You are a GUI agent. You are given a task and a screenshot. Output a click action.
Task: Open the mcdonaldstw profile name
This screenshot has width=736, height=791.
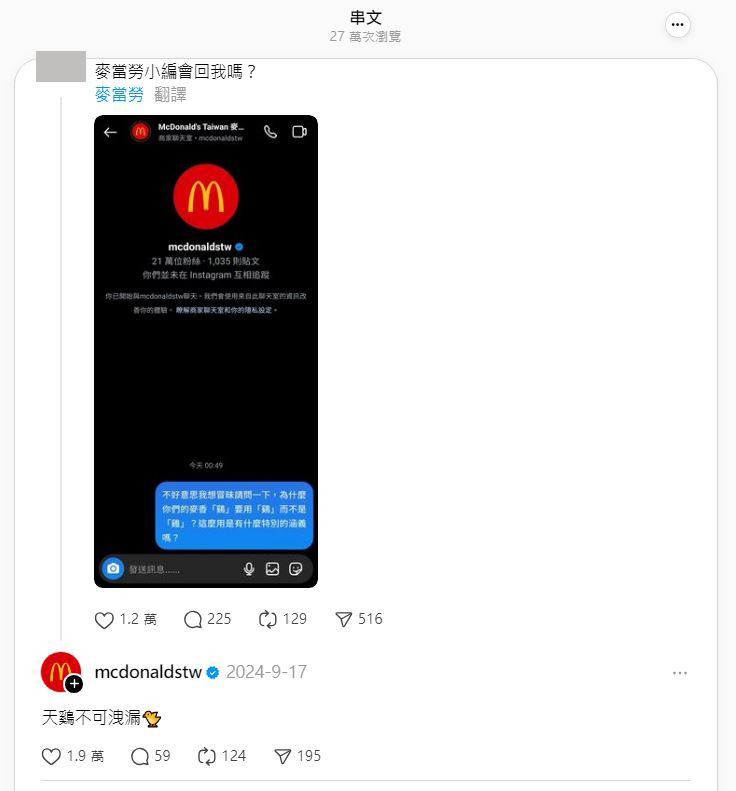click(148, 672)
